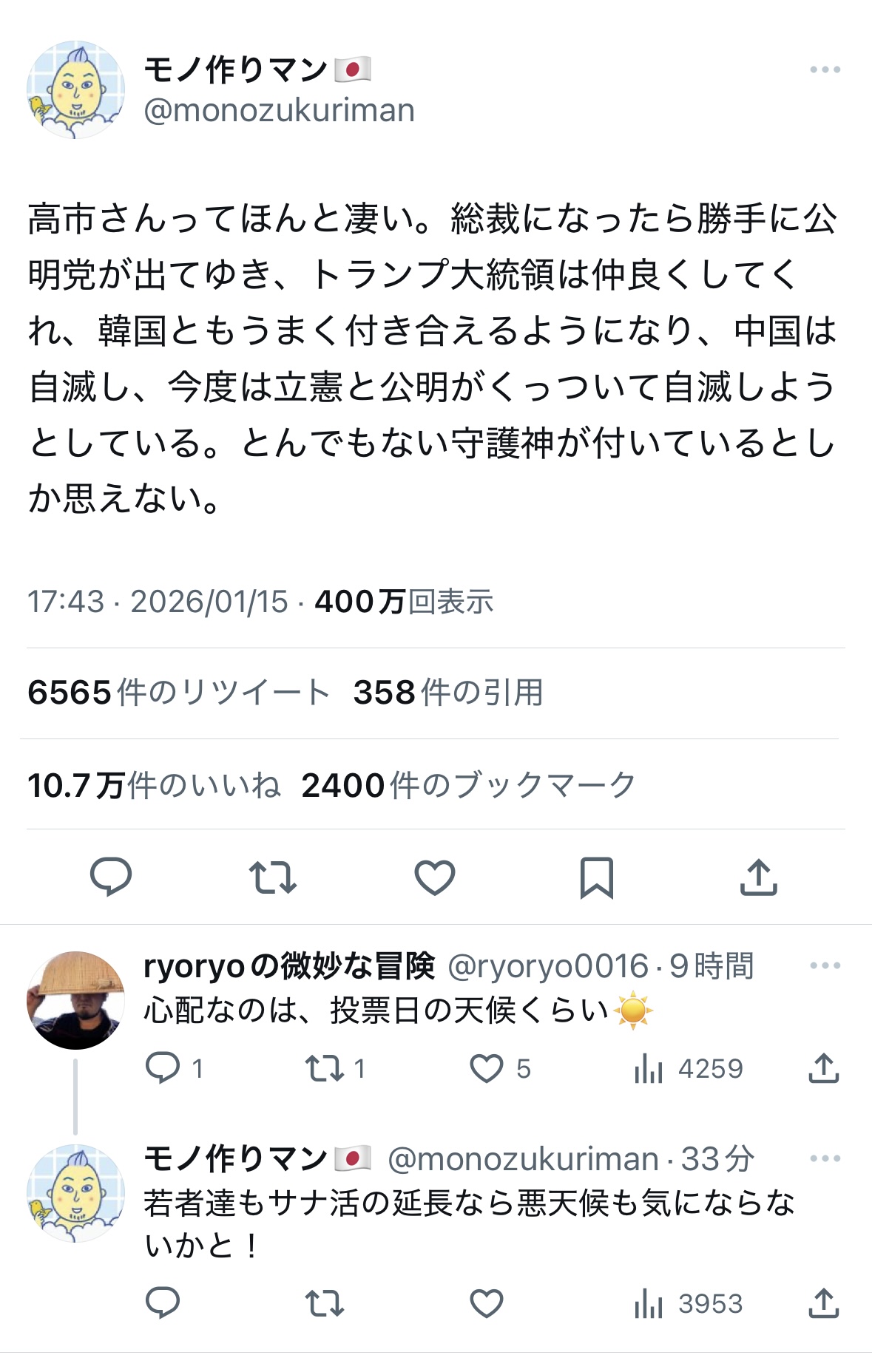872x1372 pixels.
Task: Like the サナ活 reply by モノ作りマン
Action: click(x=487, y=1303)
